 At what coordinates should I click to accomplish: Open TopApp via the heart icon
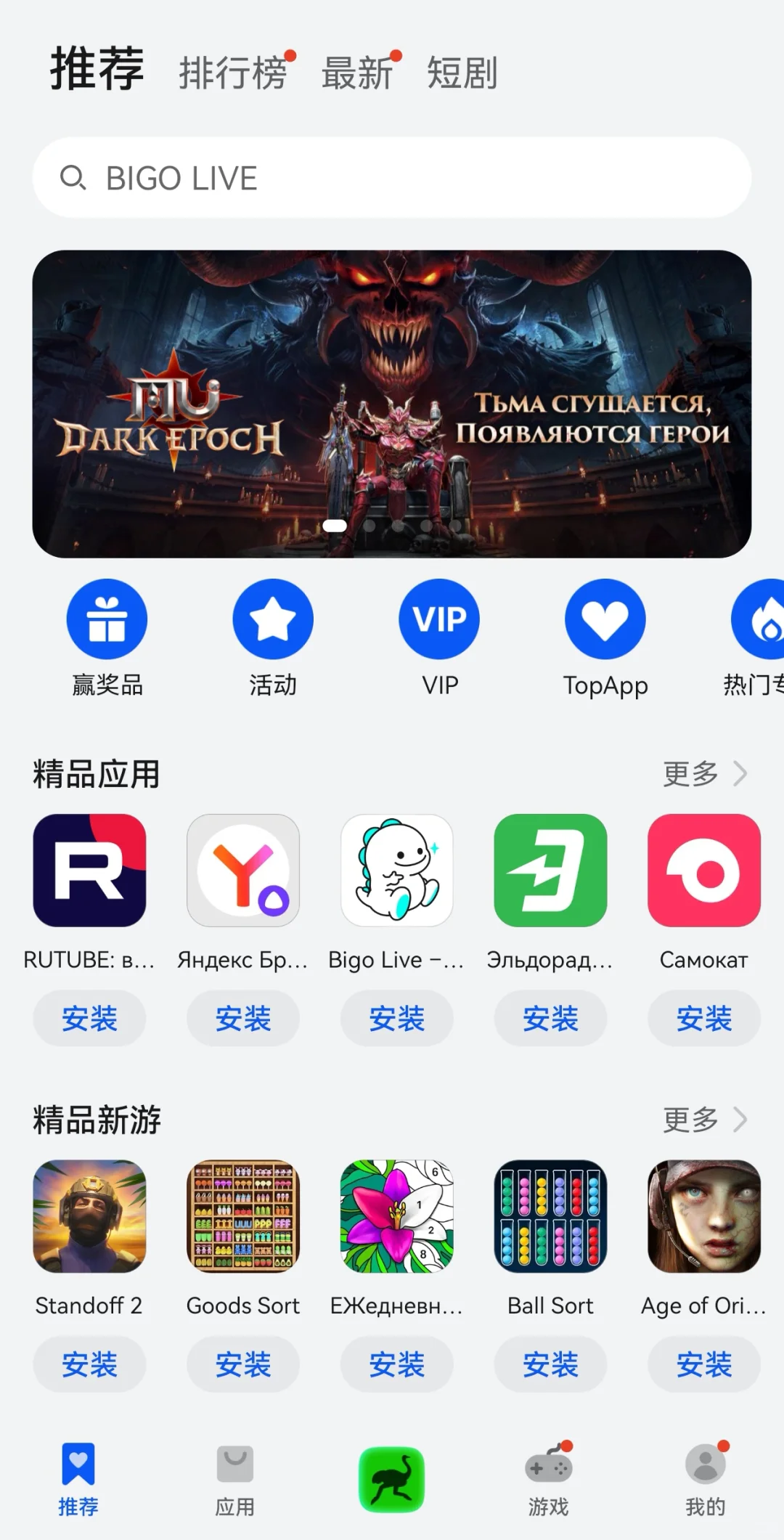[x=605, y=618]
